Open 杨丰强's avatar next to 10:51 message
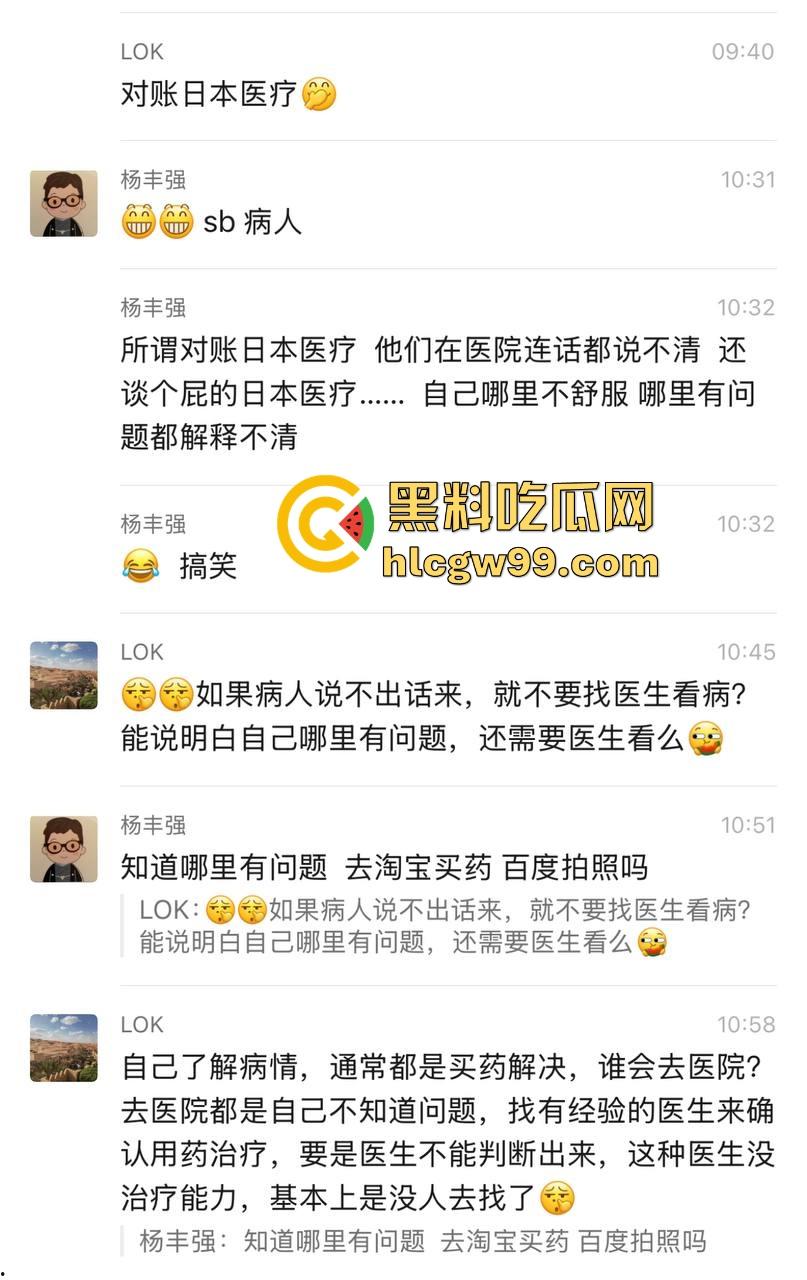Image resolution: width=807 pixels, height=1280 pixels. 63,848
